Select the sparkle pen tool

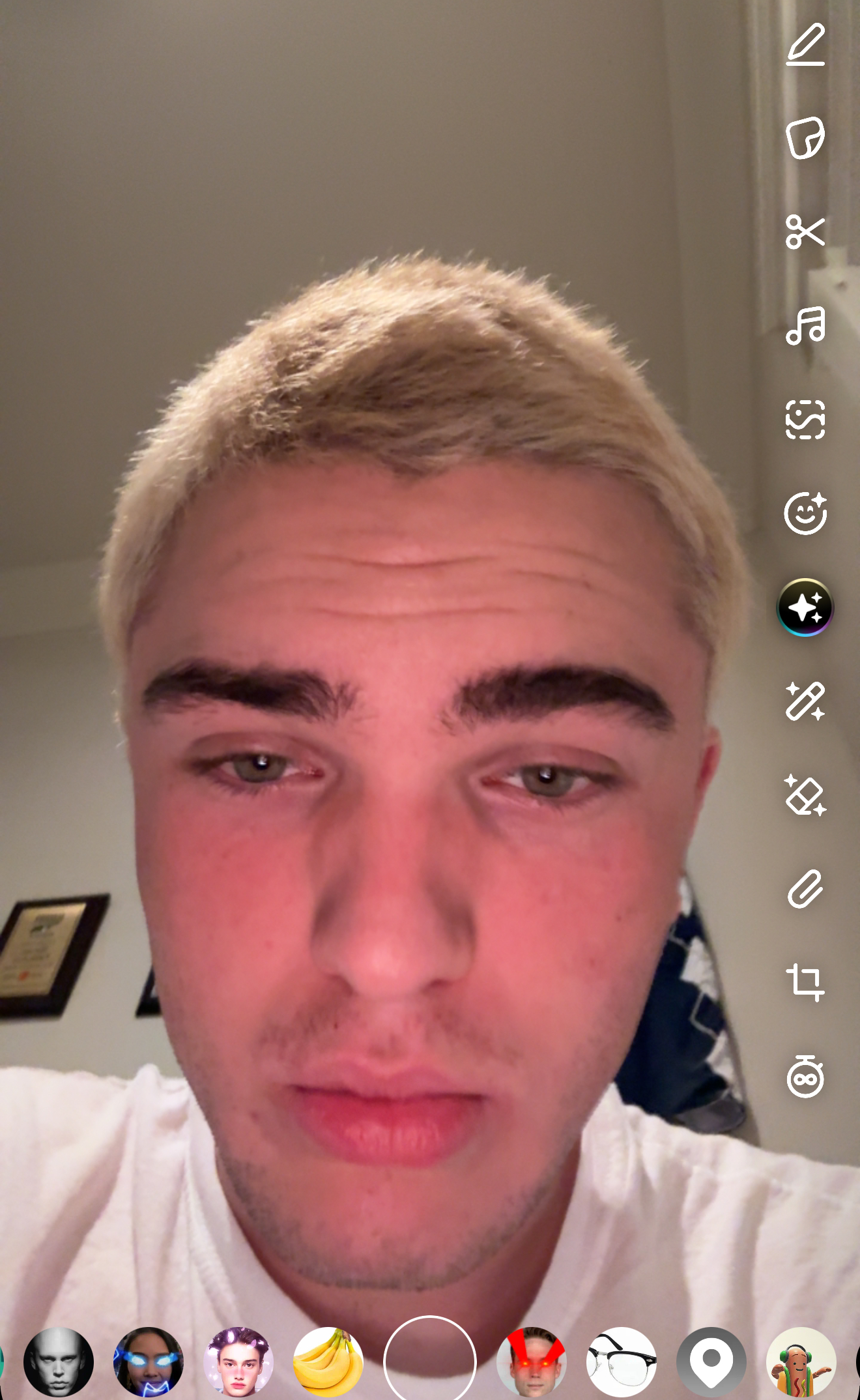805,701
